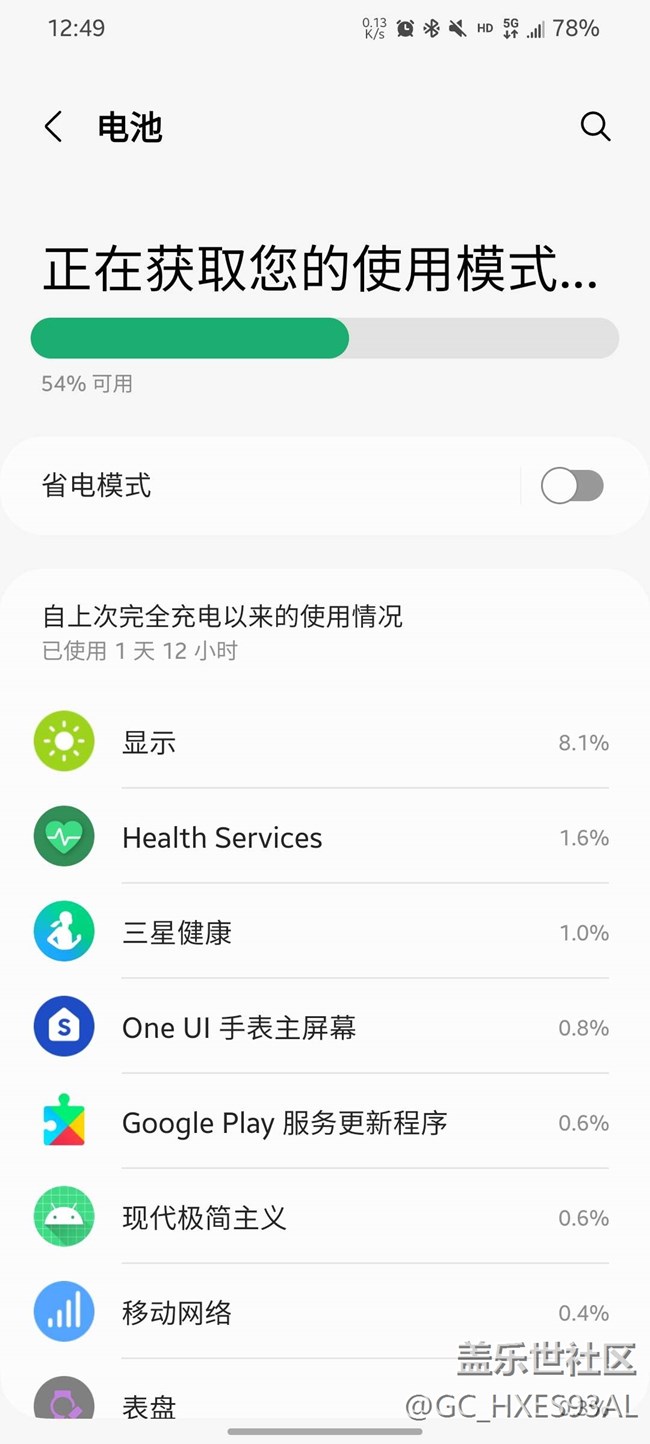
Task: Go back from the 电池 page
Action: point(54,127)
